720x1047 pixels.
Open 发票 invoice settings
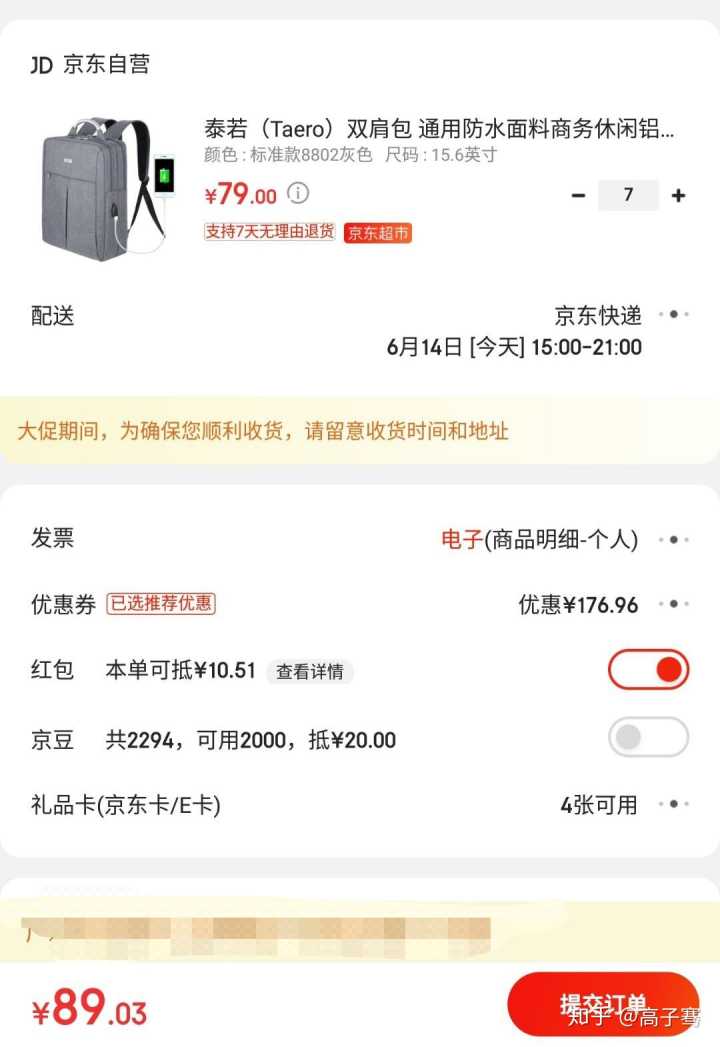pyautogui.click(x=674, y=540)
